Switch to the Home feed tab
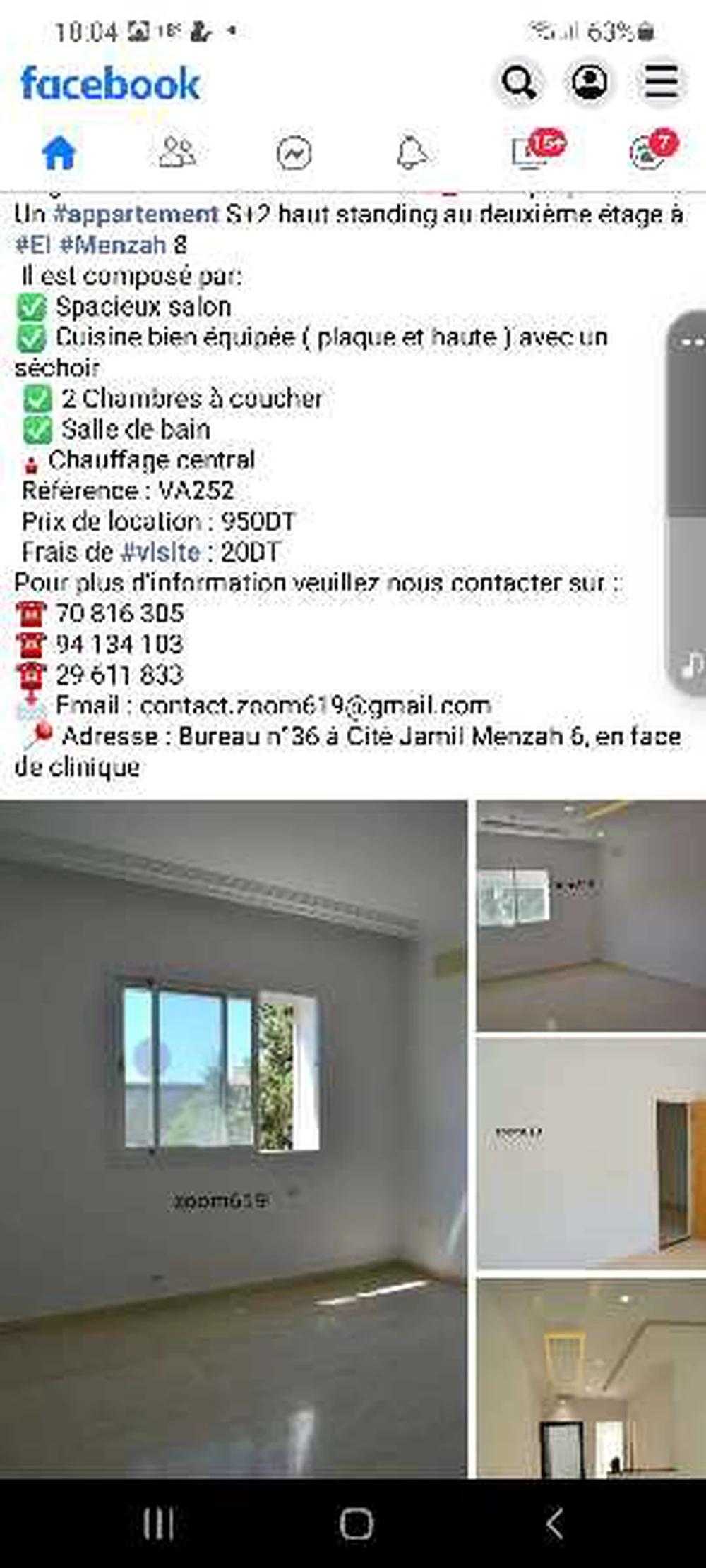 pos(59,152)
